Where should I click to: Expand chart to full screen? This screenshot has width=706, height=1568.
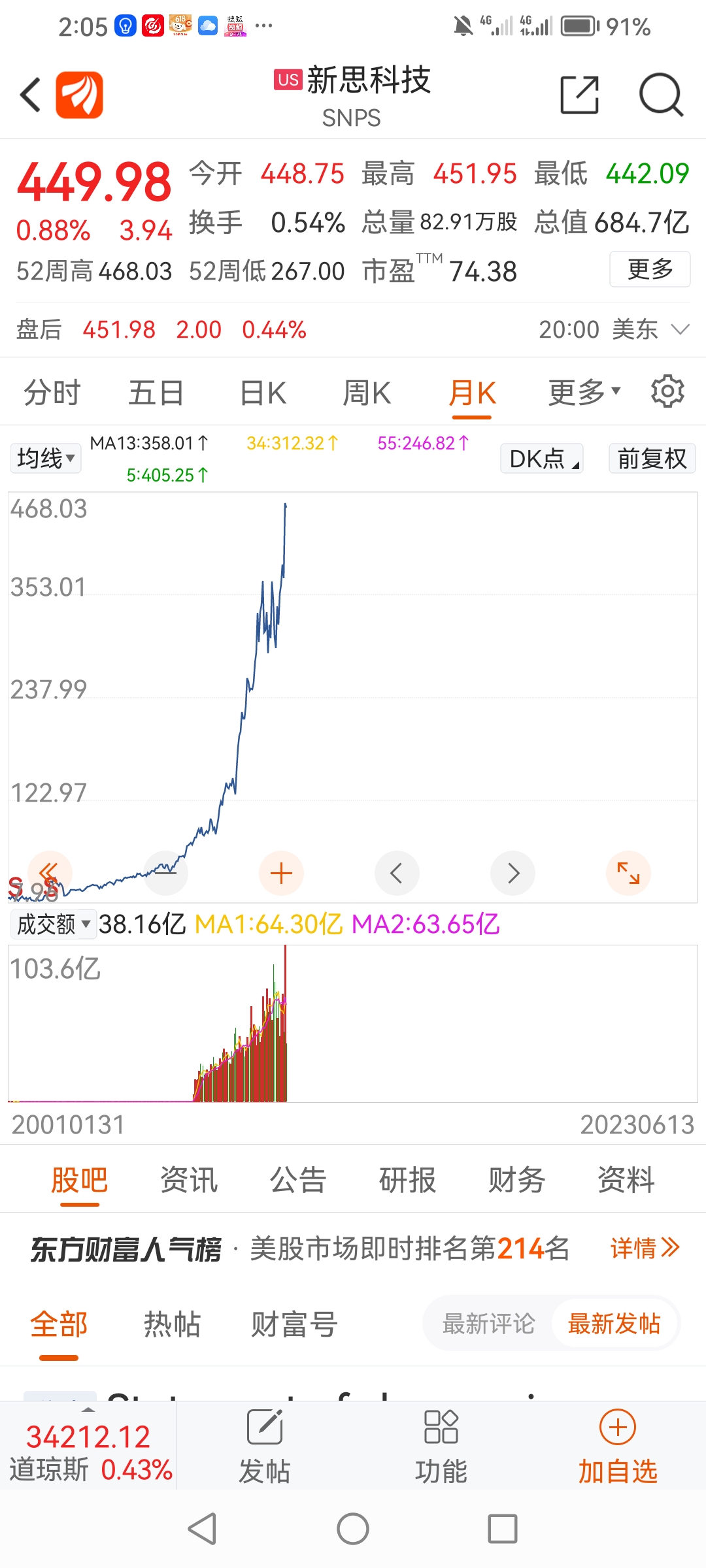pyautogui.click(x=628, y=874)
